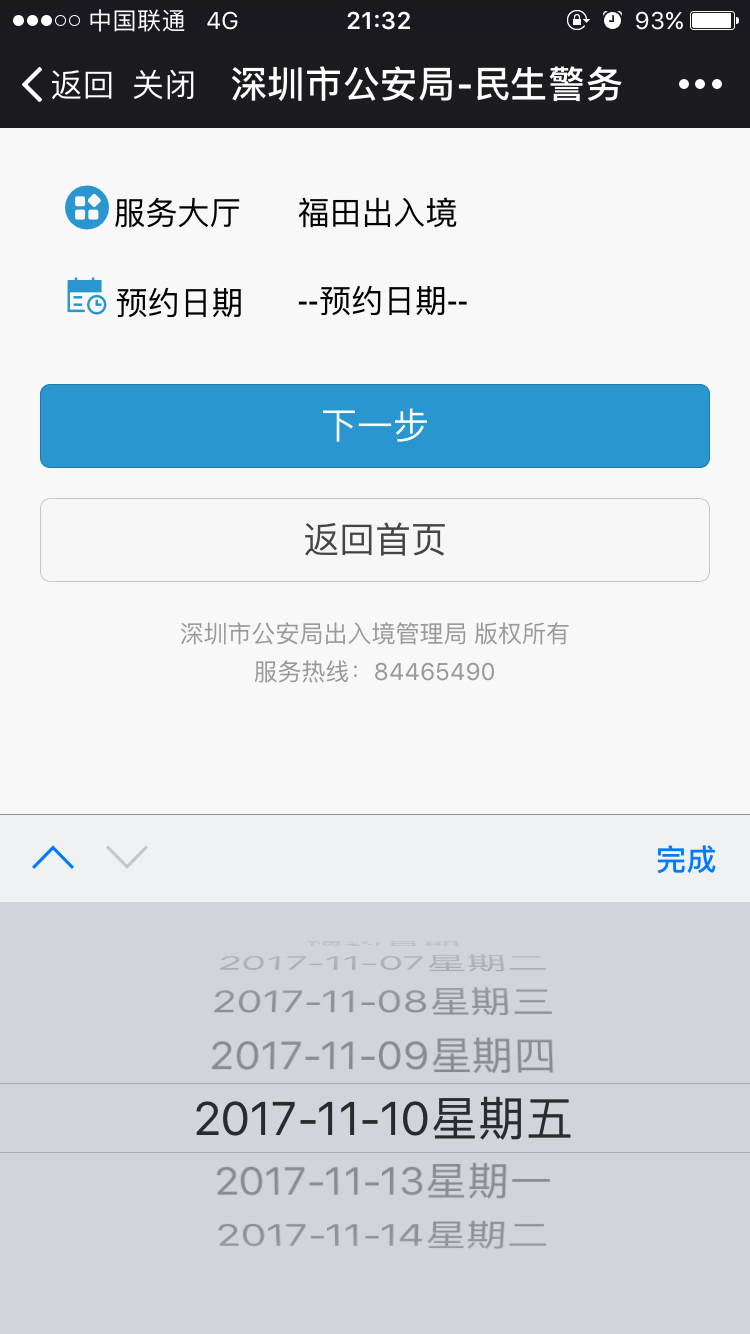This screenshot has width=750, height=1334.
Task: Jump to previous field with up arrow
Action: pos(53,858)
